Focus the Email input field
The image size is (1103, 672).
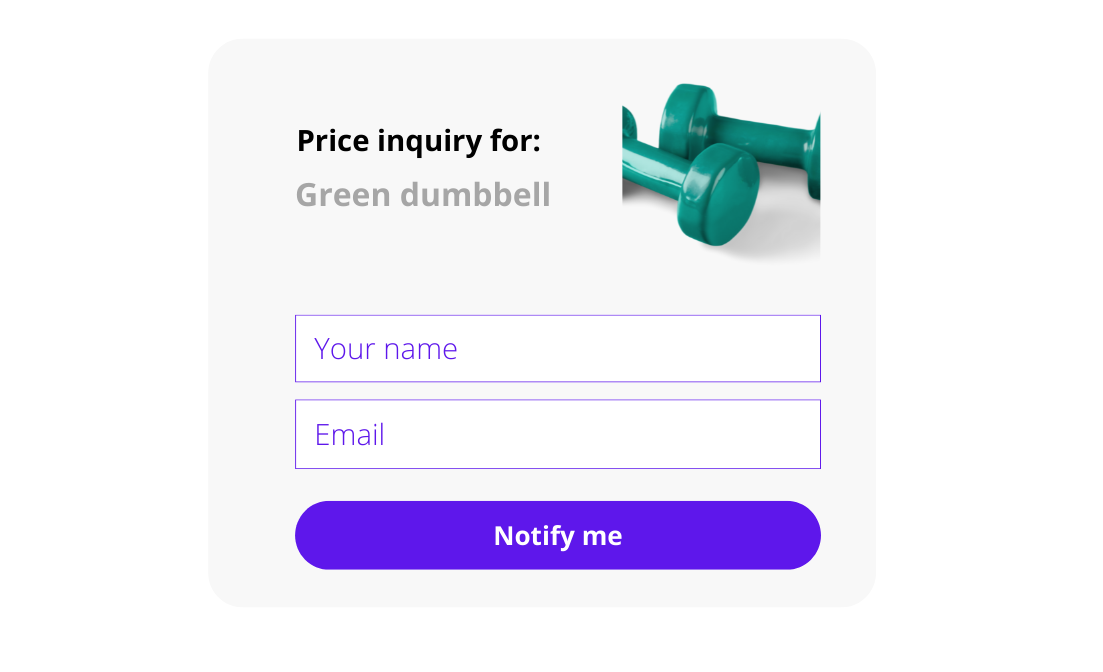point(557,434)
